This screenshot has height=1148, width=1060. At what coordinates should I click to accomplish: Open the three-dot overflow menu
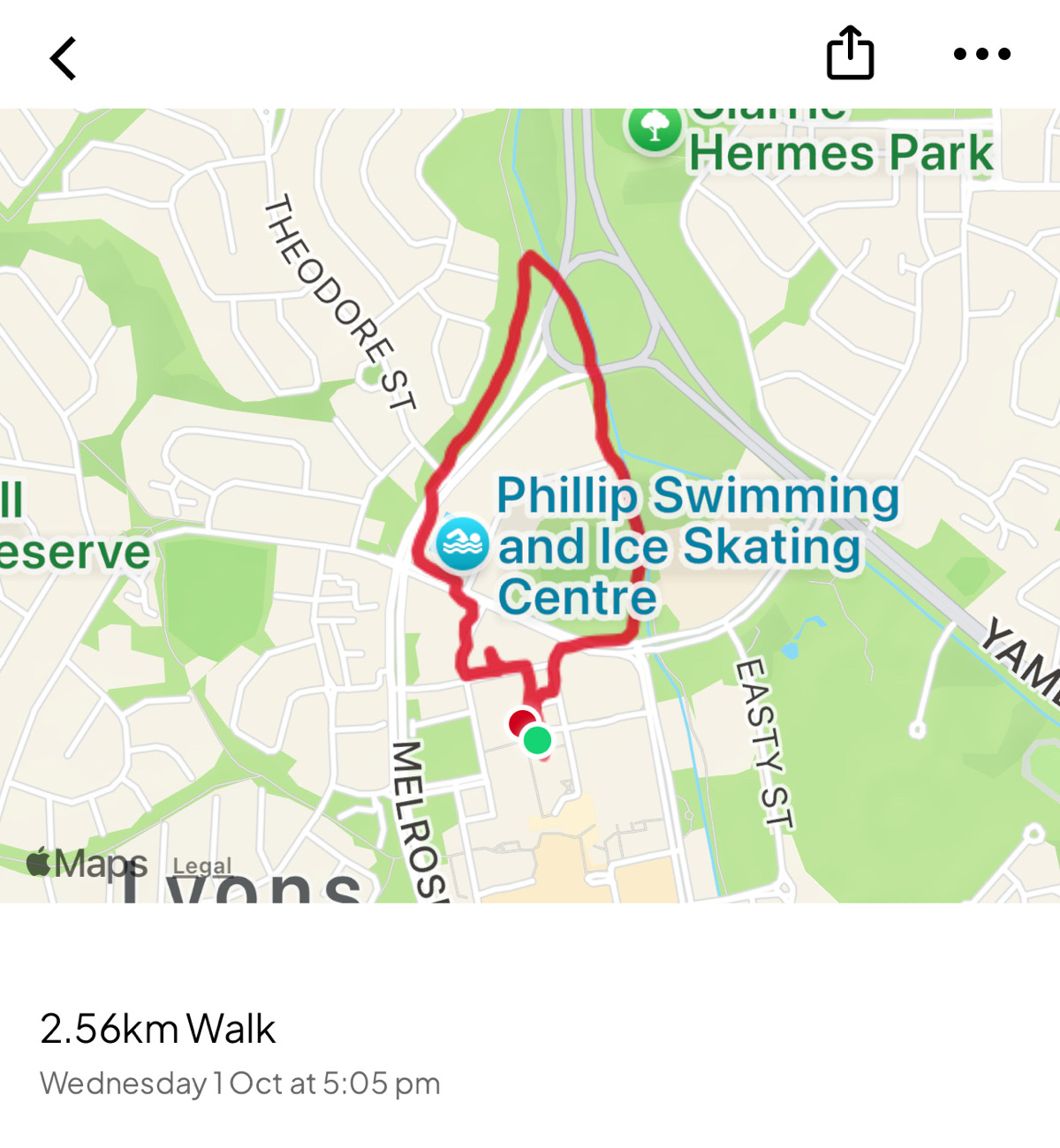point(981,55)
